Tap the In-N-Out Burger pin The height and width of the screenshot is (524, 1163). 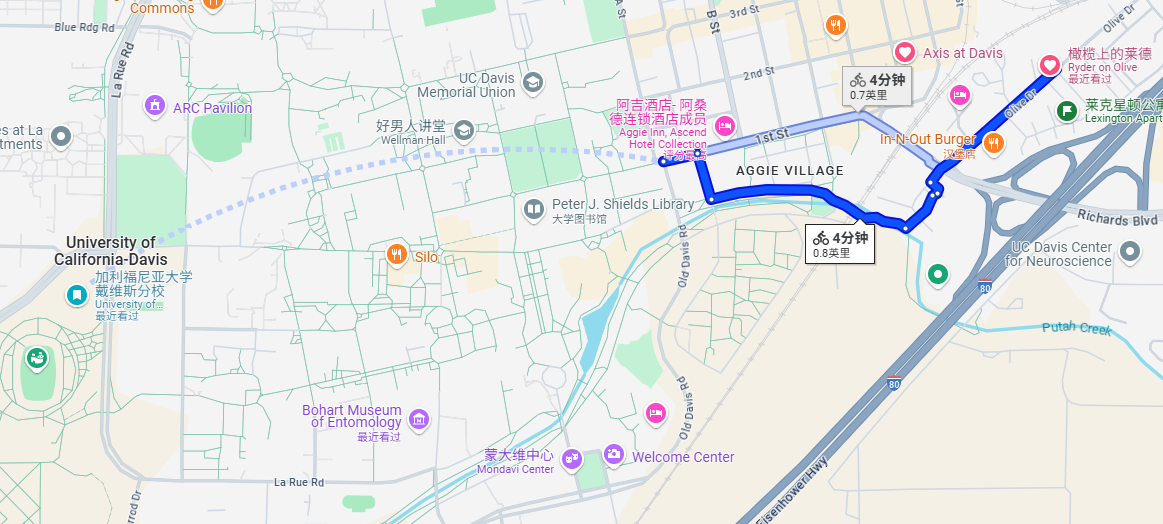click(x=993, y=144)
